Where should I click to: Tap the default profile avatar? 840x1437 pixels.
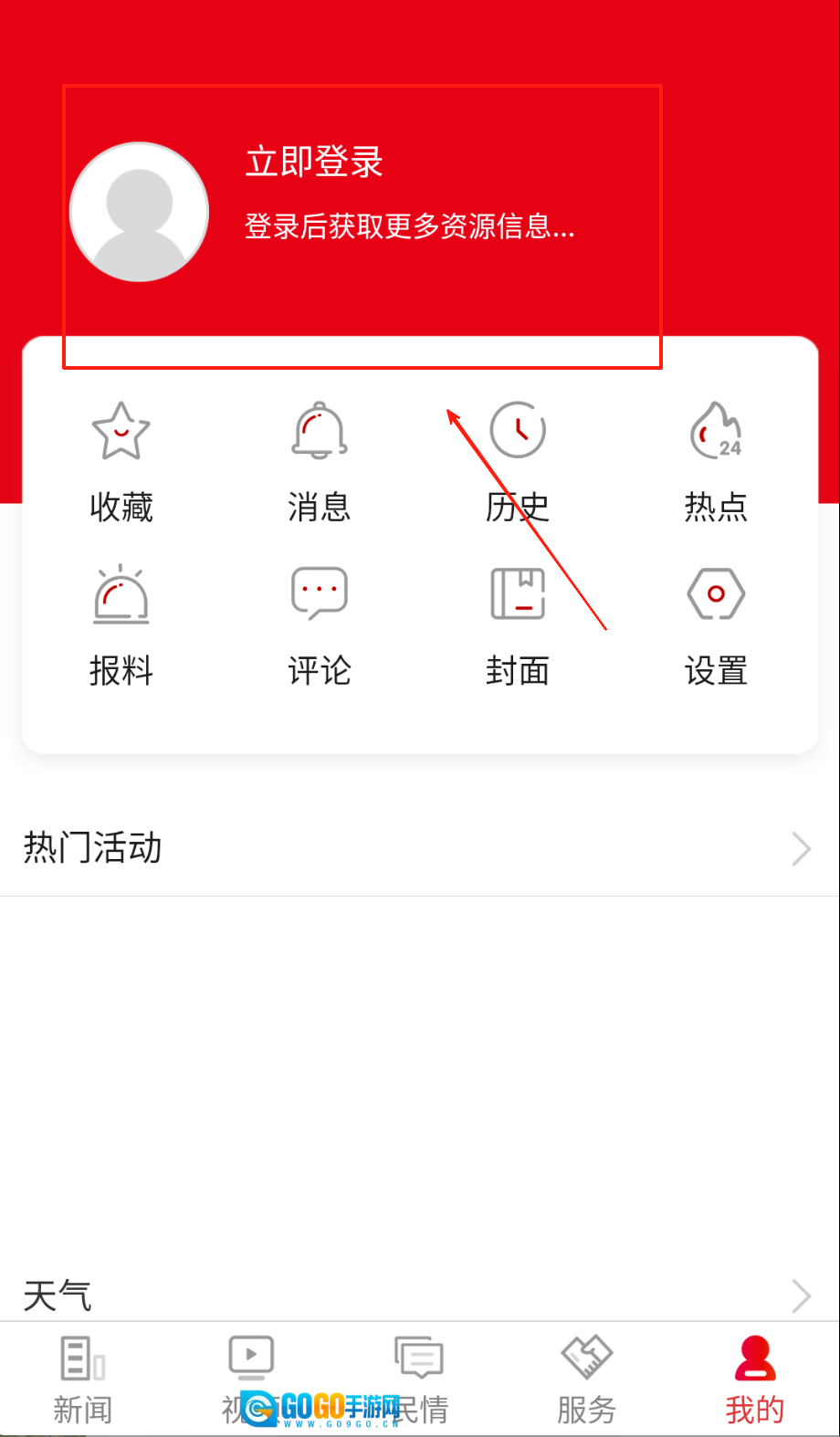(139, 212)
